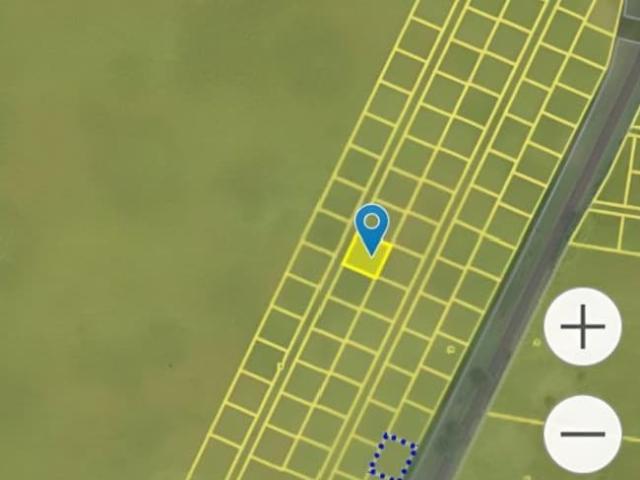Zoom in on the map
Screen dimensions: 640x480
click(x=583, y=327)
